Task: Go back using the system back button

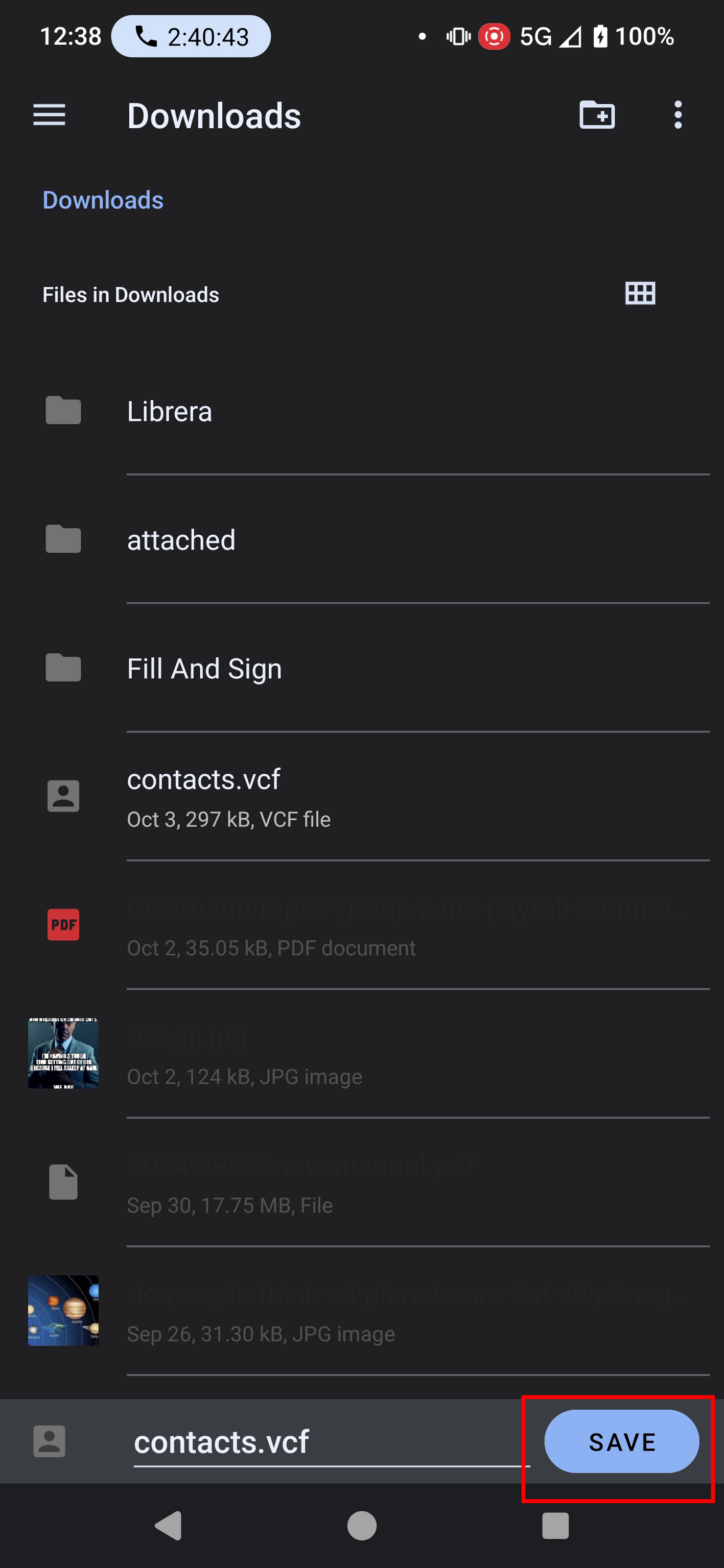Action: tap(169, 1526)
